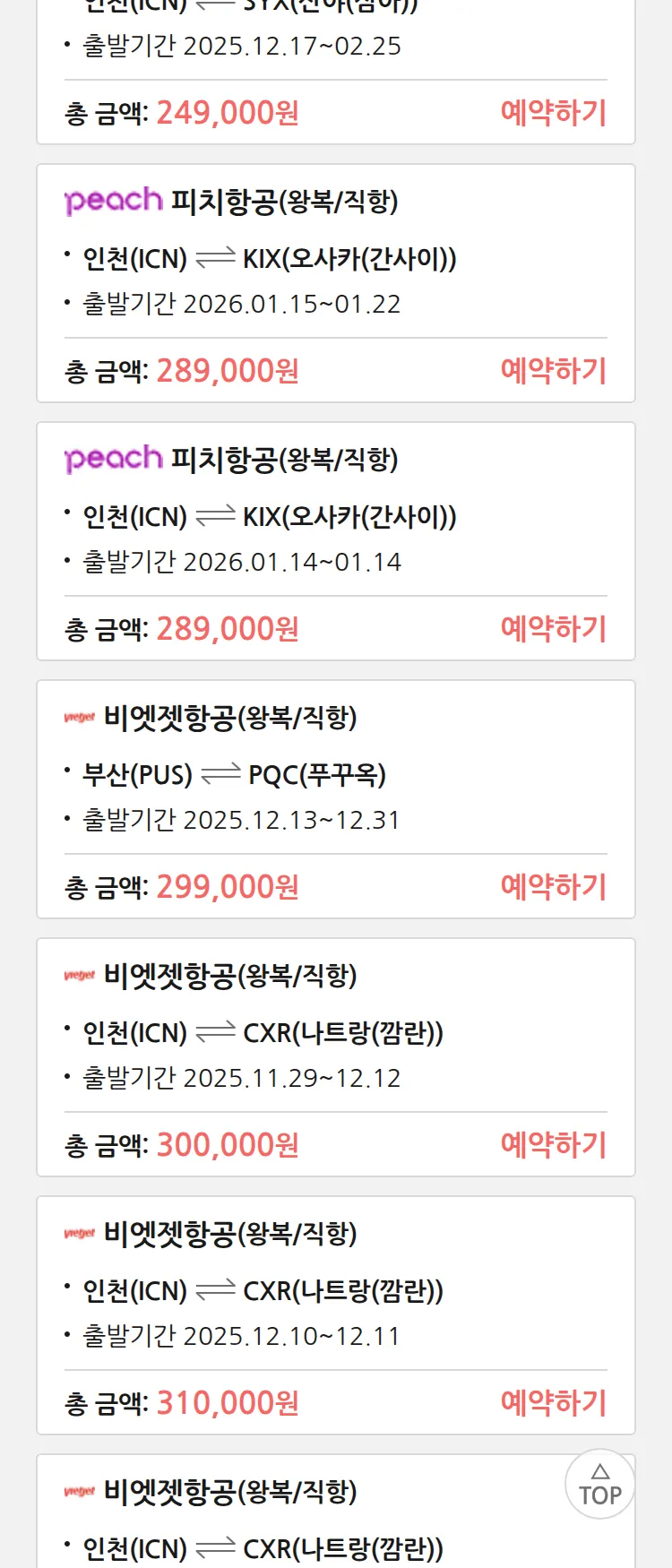Reserve the 310,000원 Vietjet CXR flight

pyautogui.click(x=553, y=1403)
